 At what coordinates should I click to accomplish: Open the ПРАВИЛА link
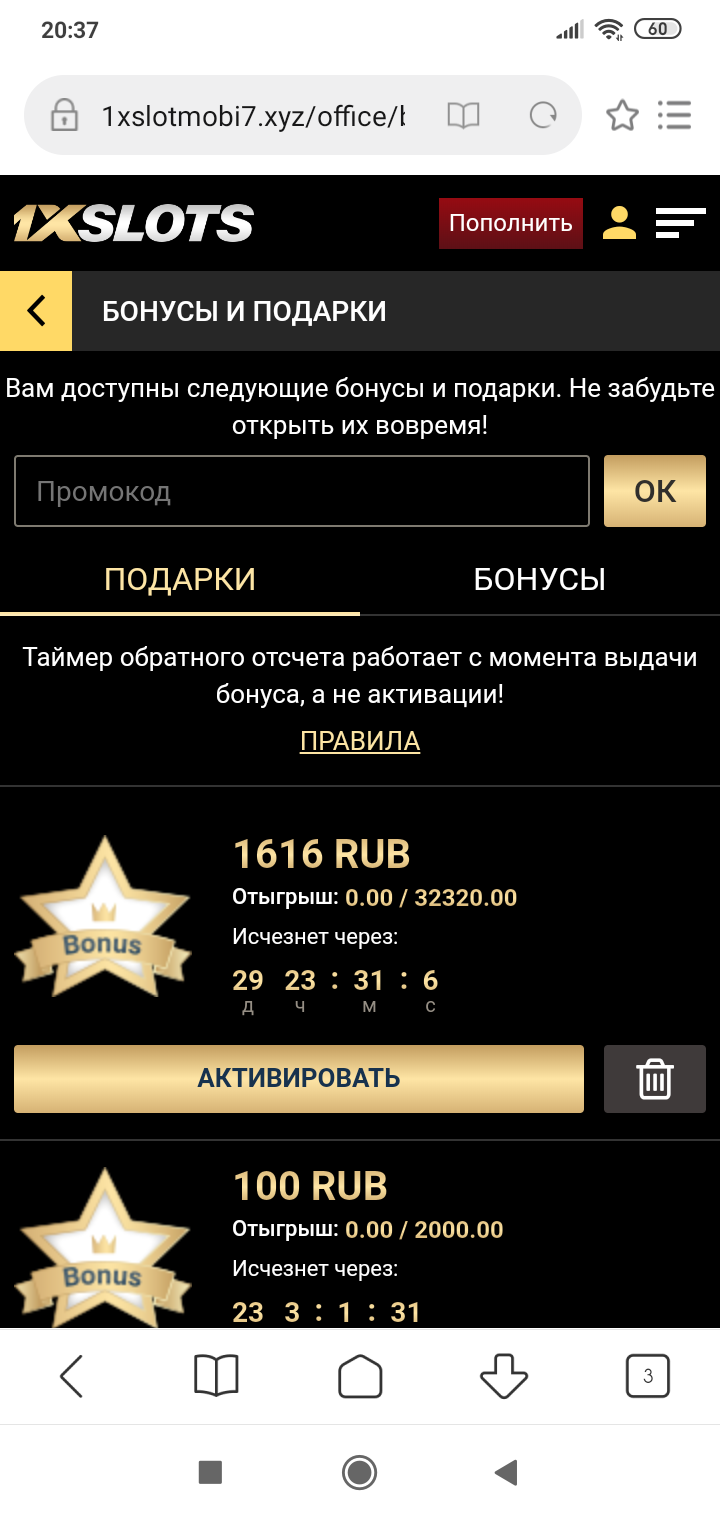point(360,742)
